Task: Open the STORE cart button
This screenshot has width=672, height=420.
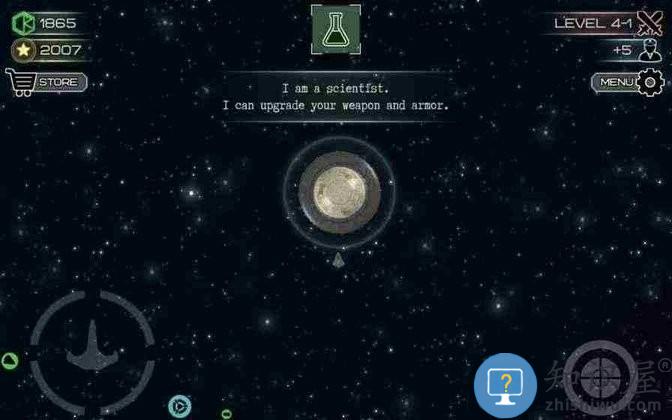Action: click(x=46, y=81)
